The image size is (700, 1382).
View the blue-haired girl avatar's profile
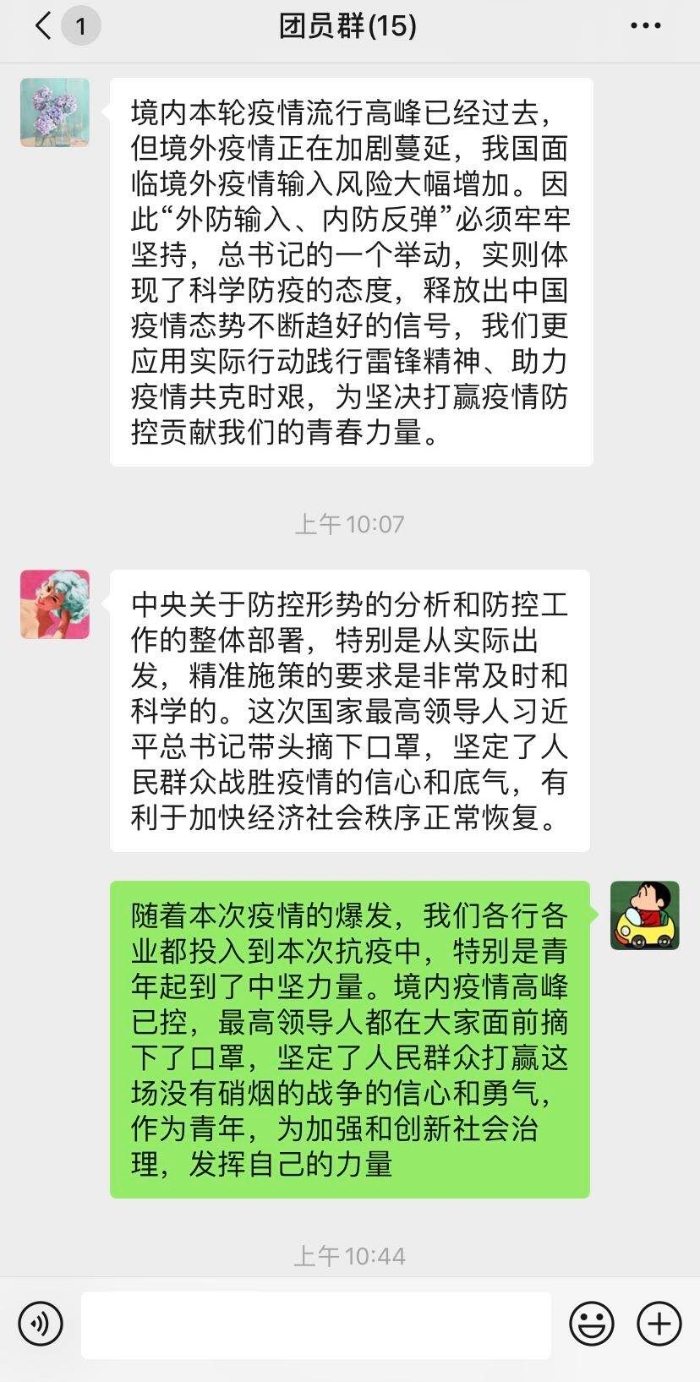coord(55,605)
